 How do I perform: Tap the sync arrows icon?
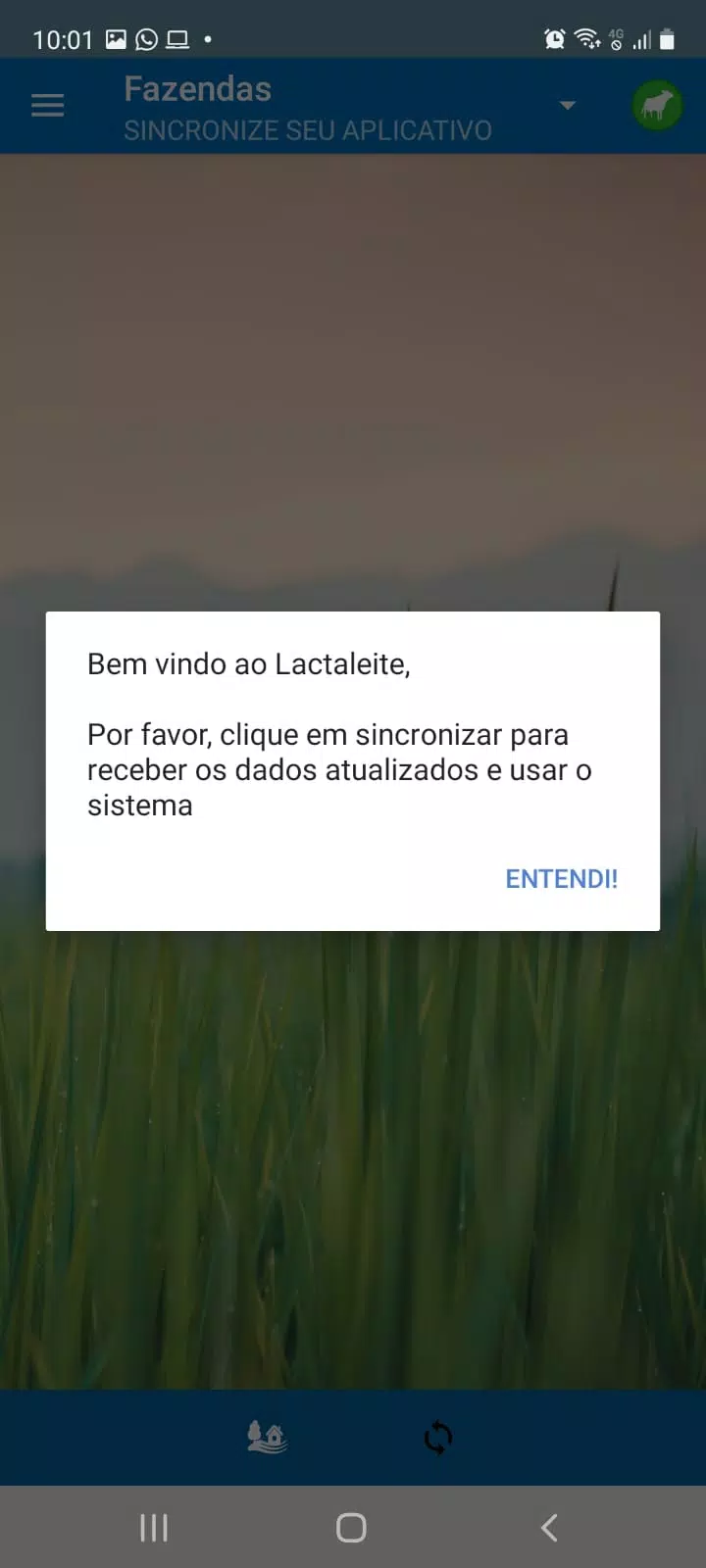438,1438
